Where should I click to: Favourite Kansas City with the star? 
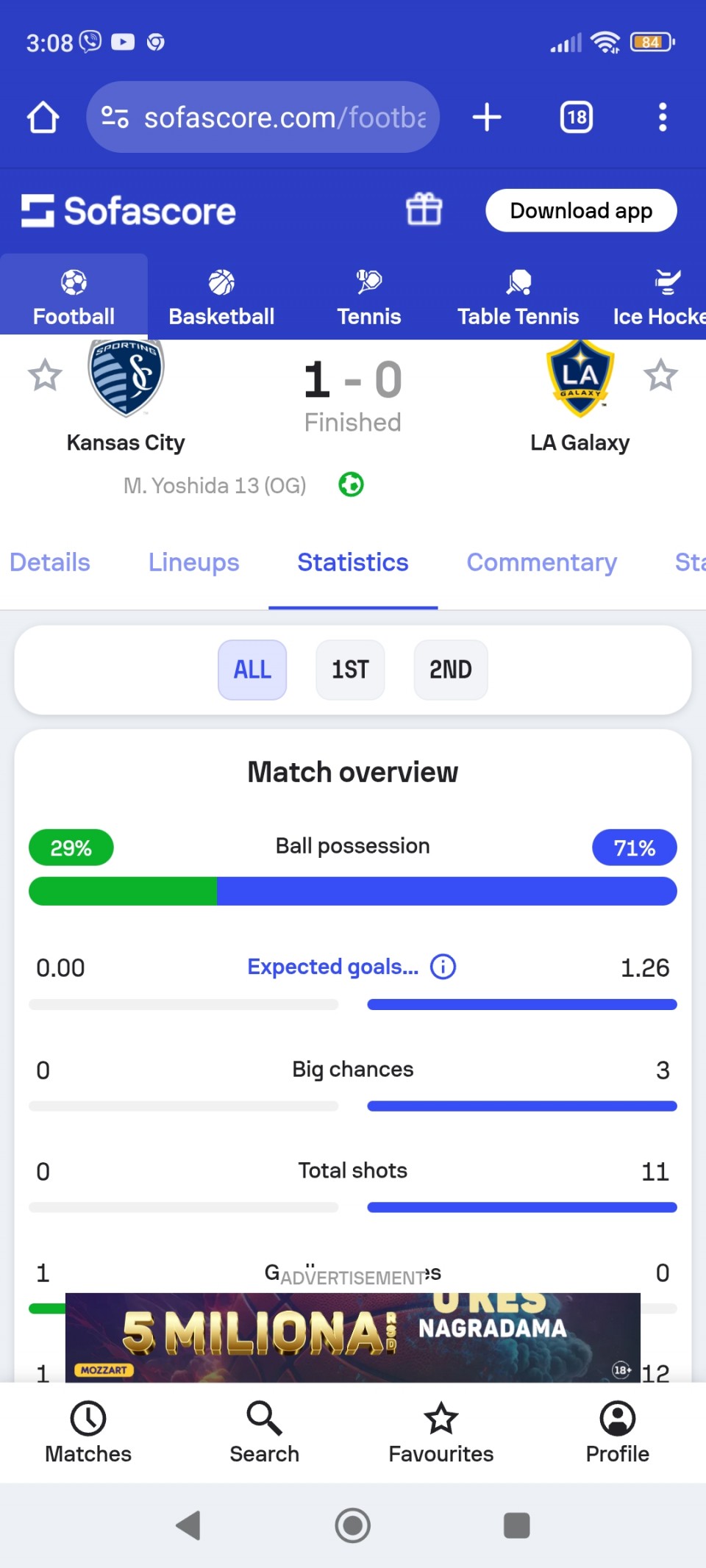click(45, 376)
